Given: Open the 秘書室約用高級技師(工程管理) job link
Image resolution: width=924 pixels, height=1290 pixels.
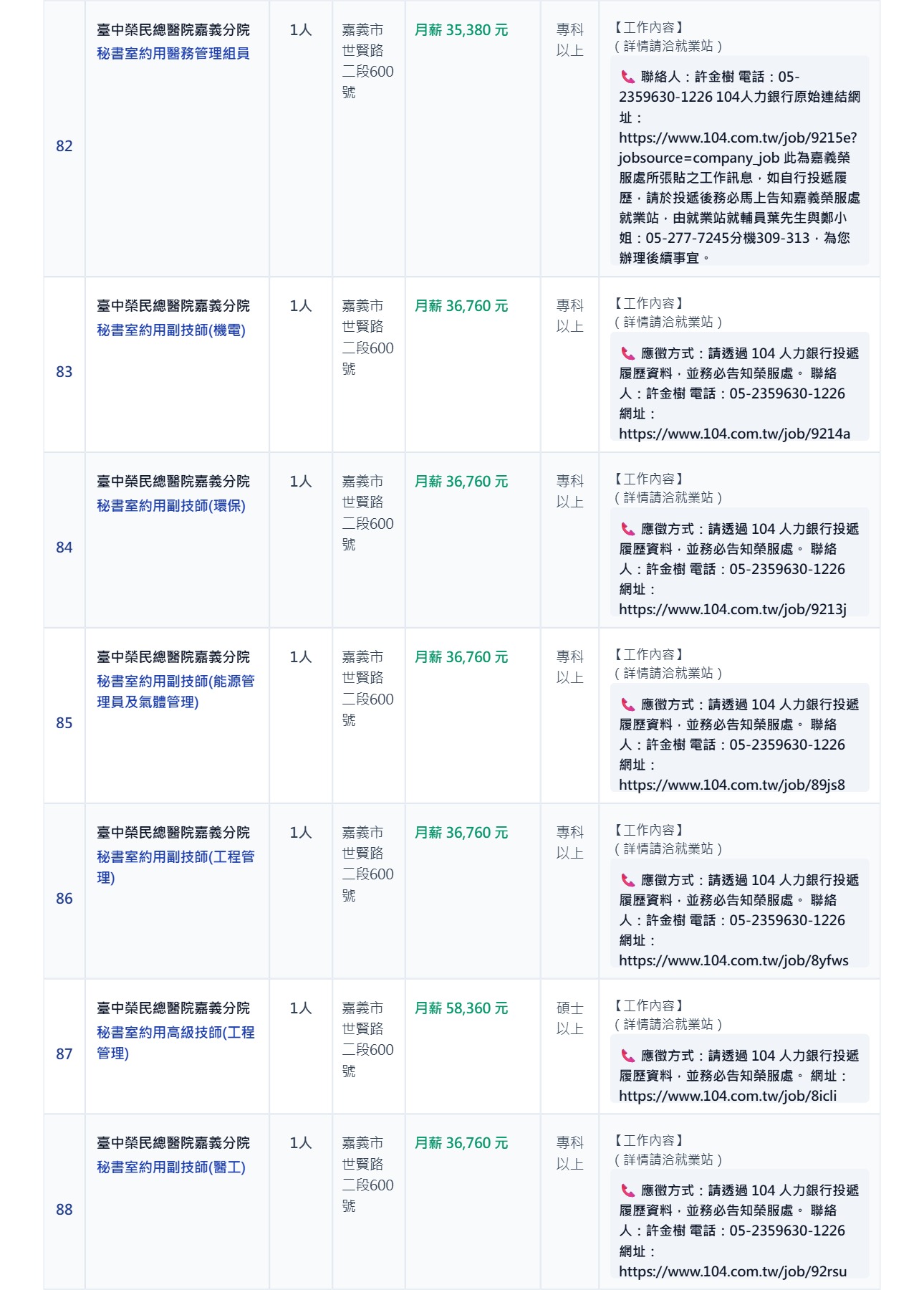Looking at the screenshot, I should [x=175, y=1043].
